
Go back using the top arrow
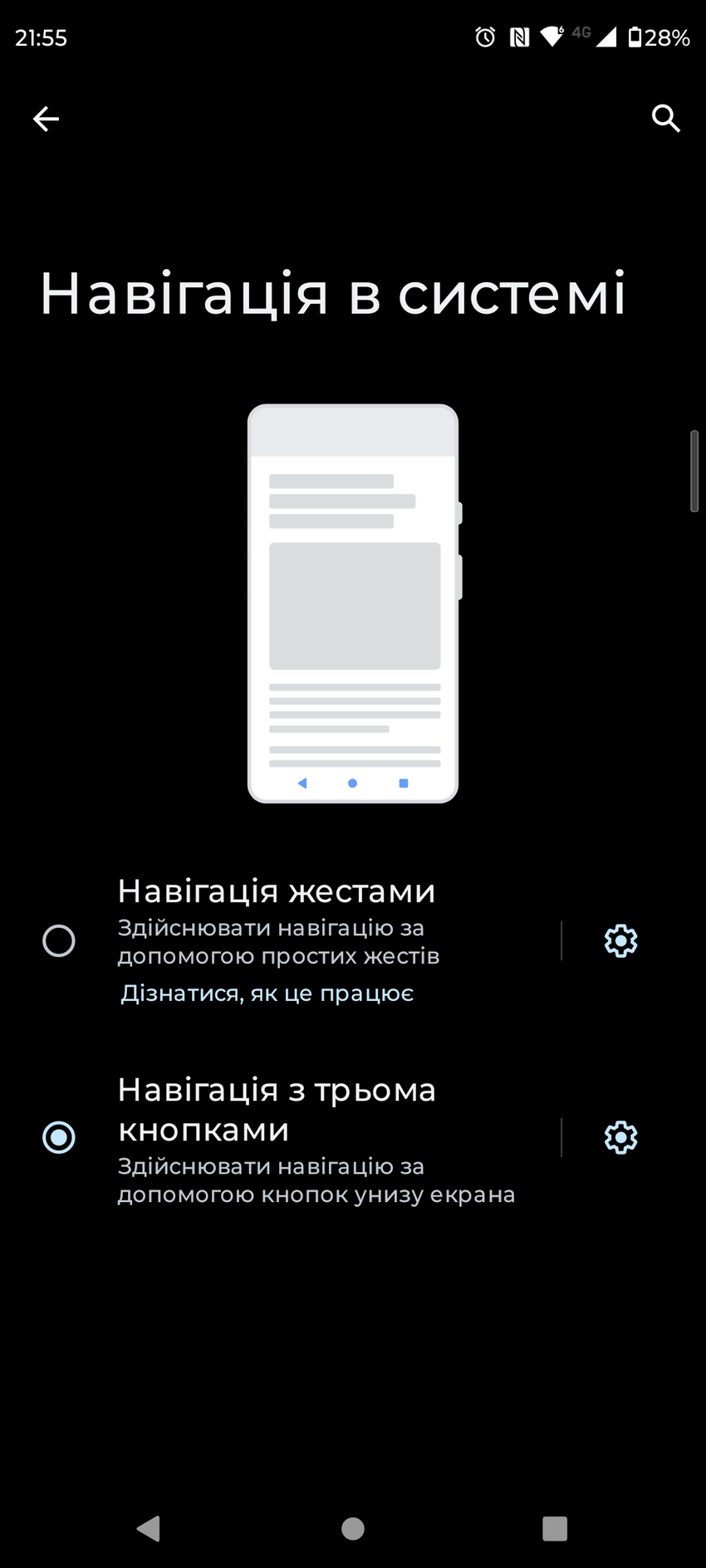click(x=46, y=120)
